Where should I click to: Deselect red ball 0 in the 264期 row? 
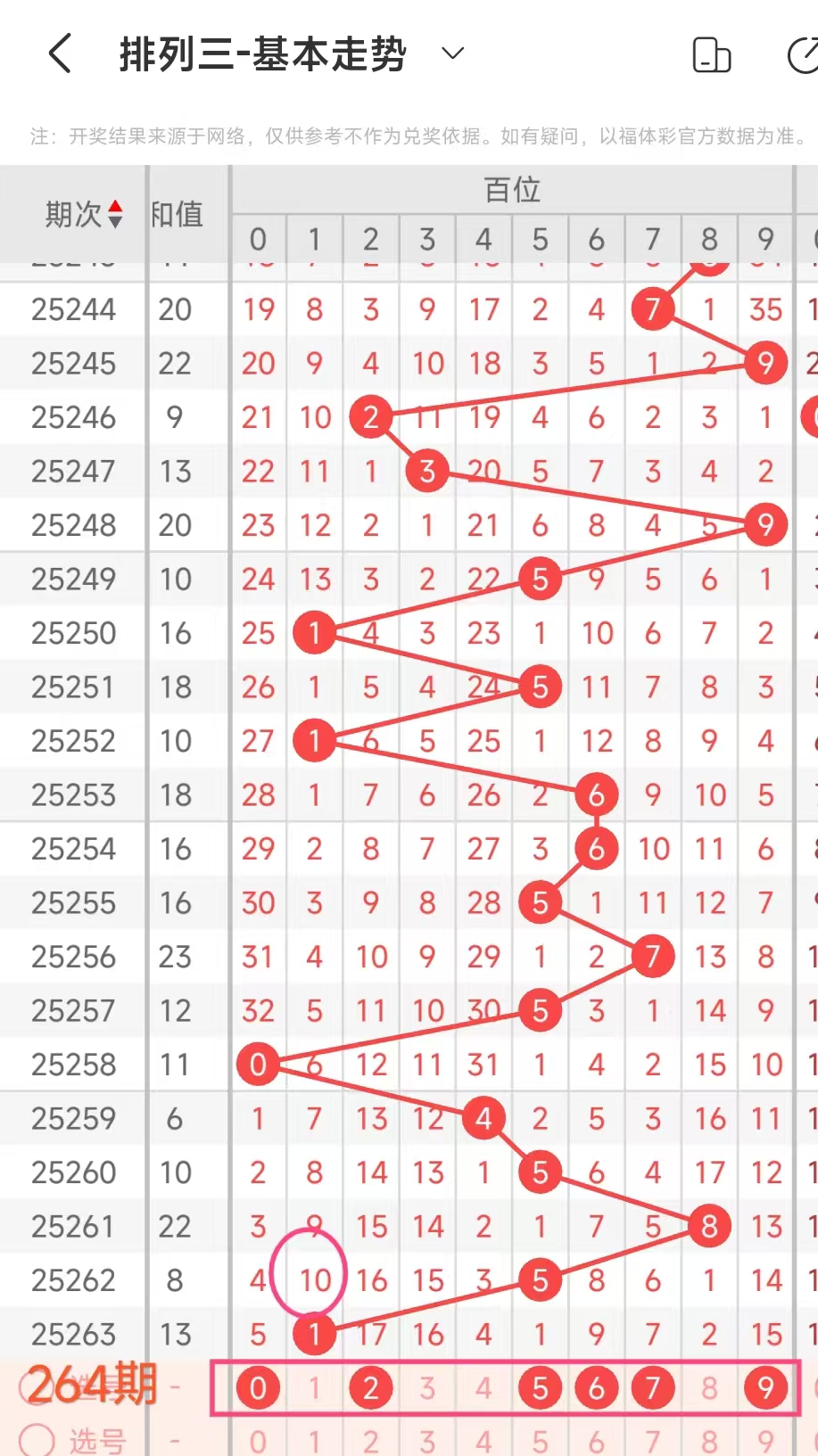tap(258, 1388)
